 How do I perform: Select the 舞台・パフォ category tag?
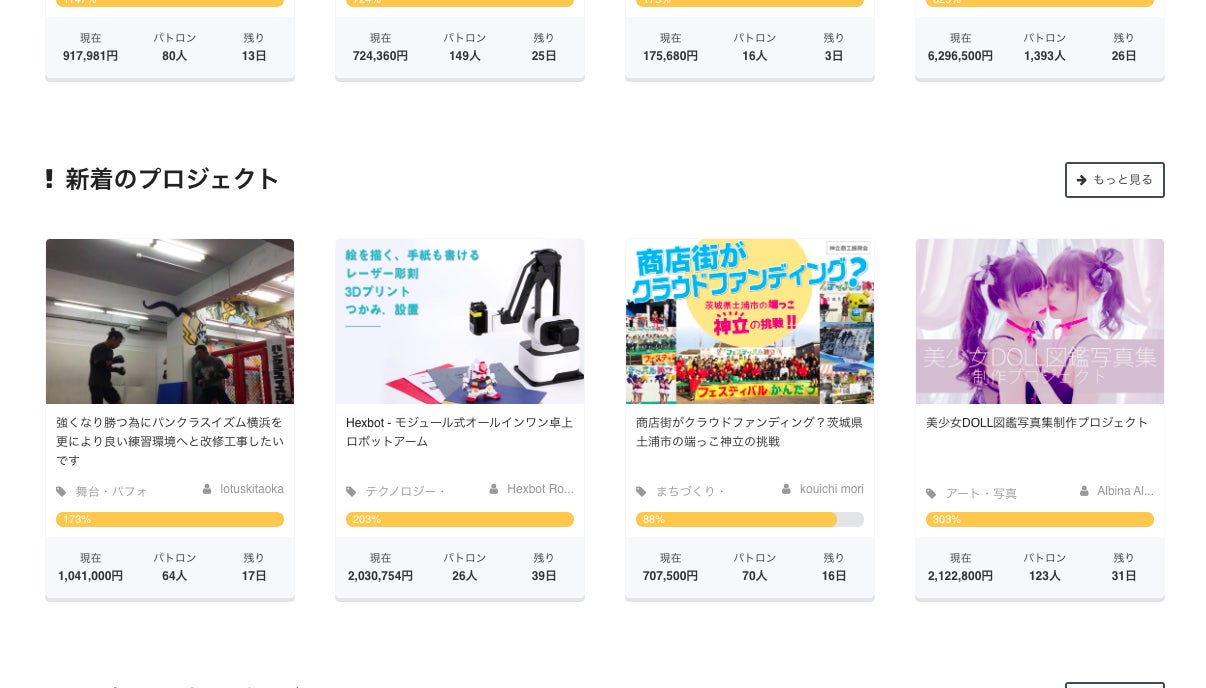click(111, 492)
